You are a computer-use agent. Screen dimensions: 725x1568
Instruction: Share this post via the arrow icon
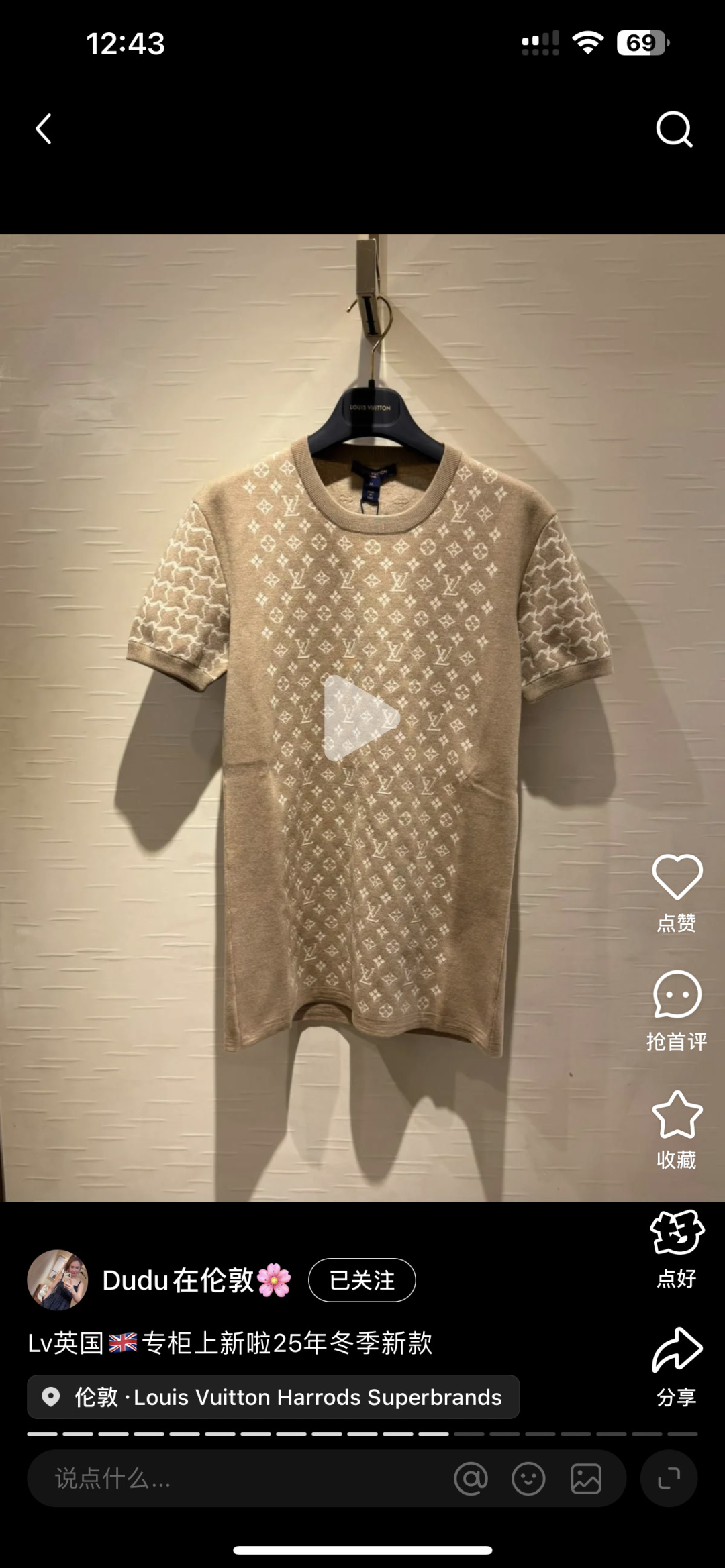pyautogui.click(x=677, y=1350)
